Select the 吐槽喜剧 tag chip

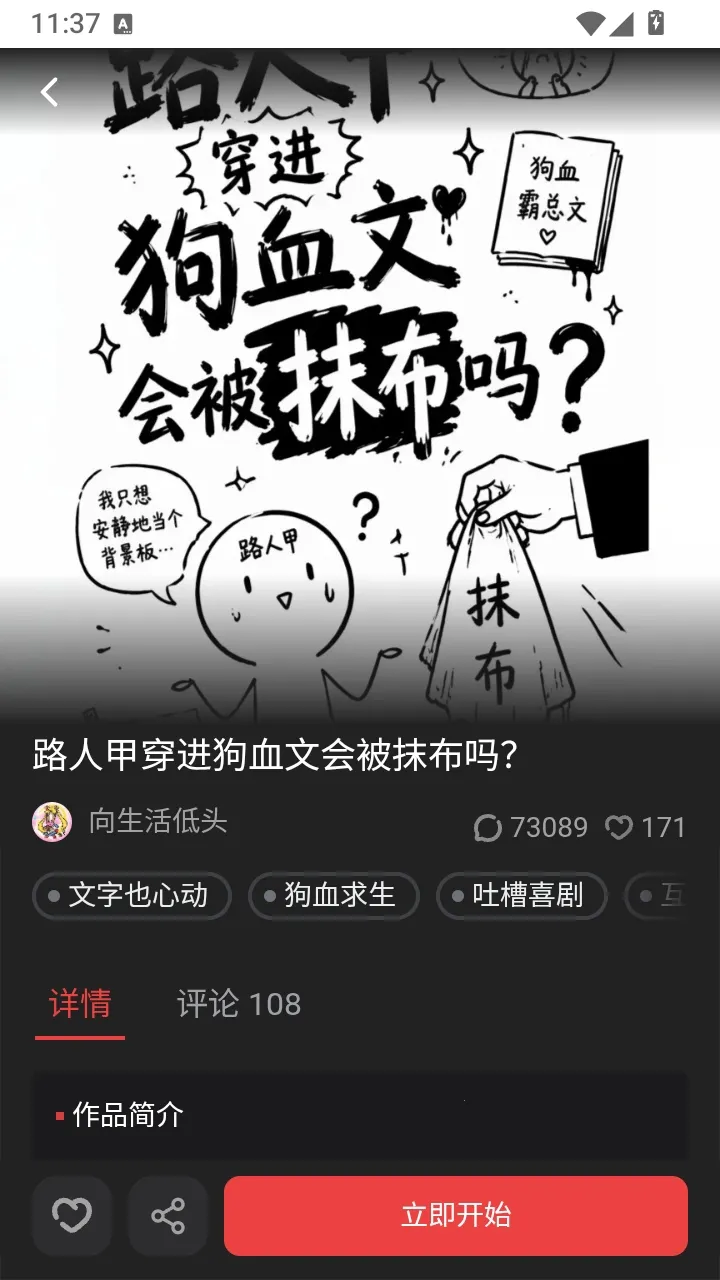tap(522, 895)
